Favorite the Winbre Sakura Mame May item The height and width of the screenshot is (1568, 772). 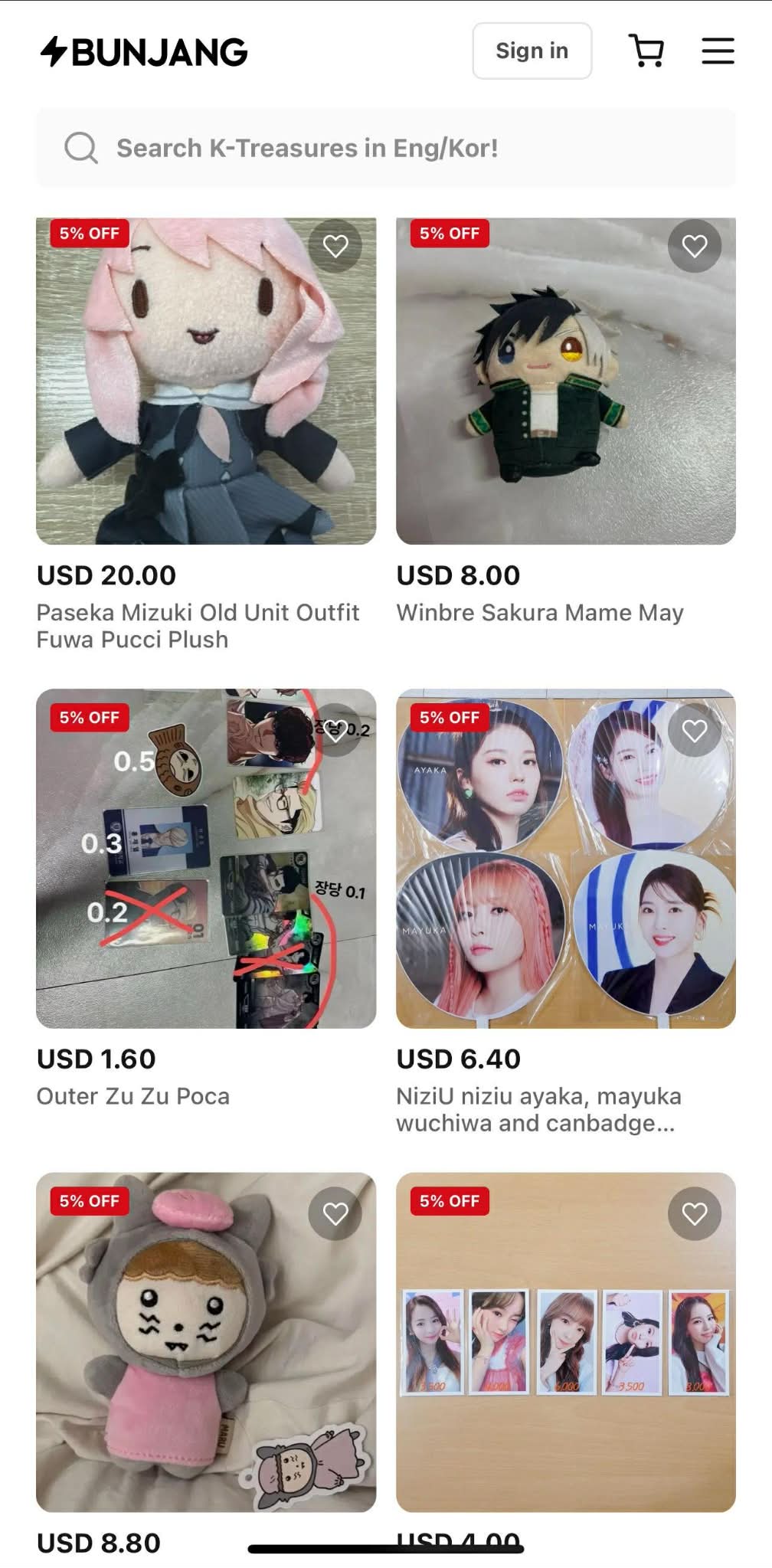695,246
